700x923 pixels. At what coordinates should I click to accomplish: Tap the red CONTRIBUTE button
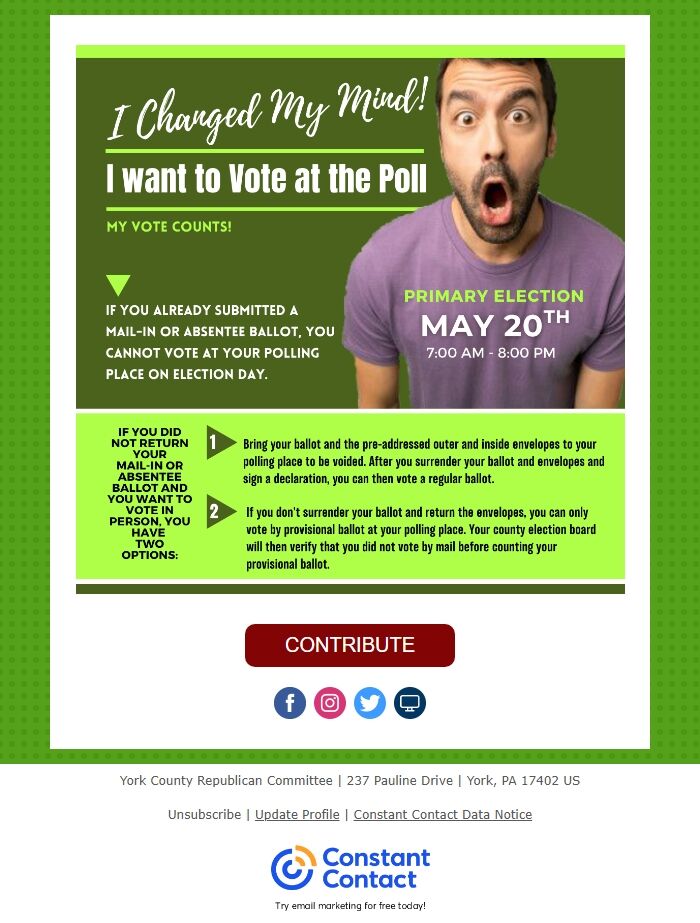click(x=349, y=645)
